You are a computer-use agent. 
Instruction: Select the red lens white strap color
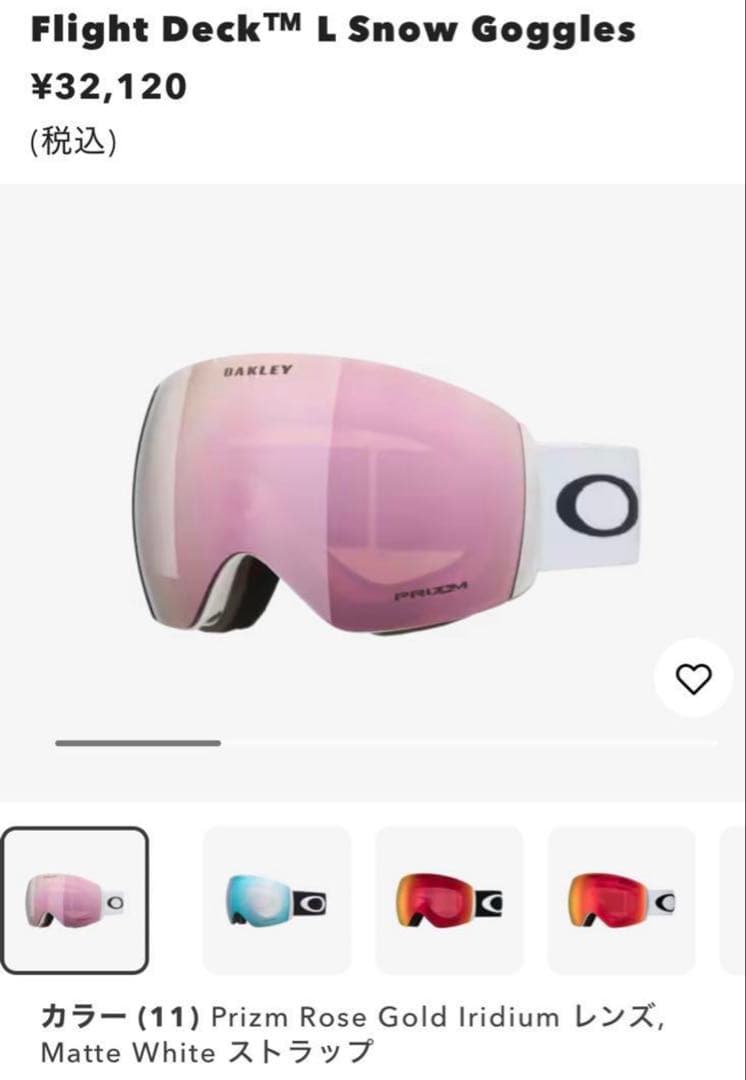click(621, 900)
